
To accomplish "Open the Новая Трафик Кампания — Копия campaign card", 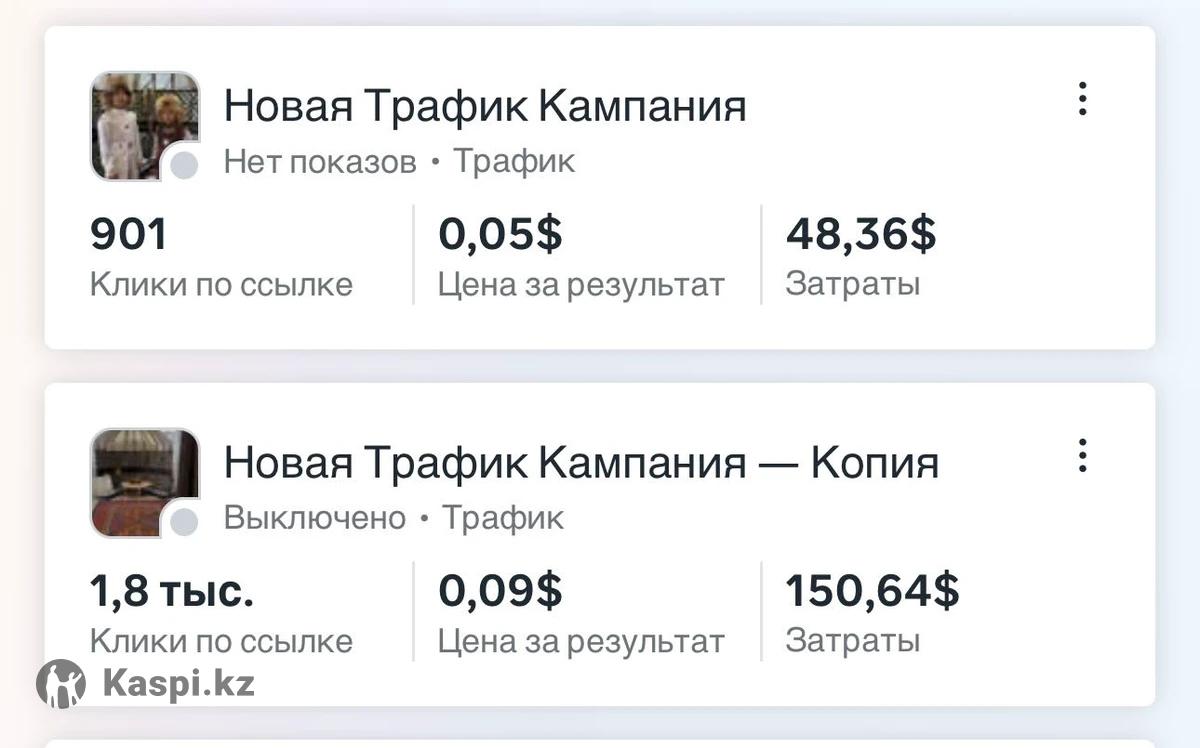I will pyautogui.click(x=580, y=463).
